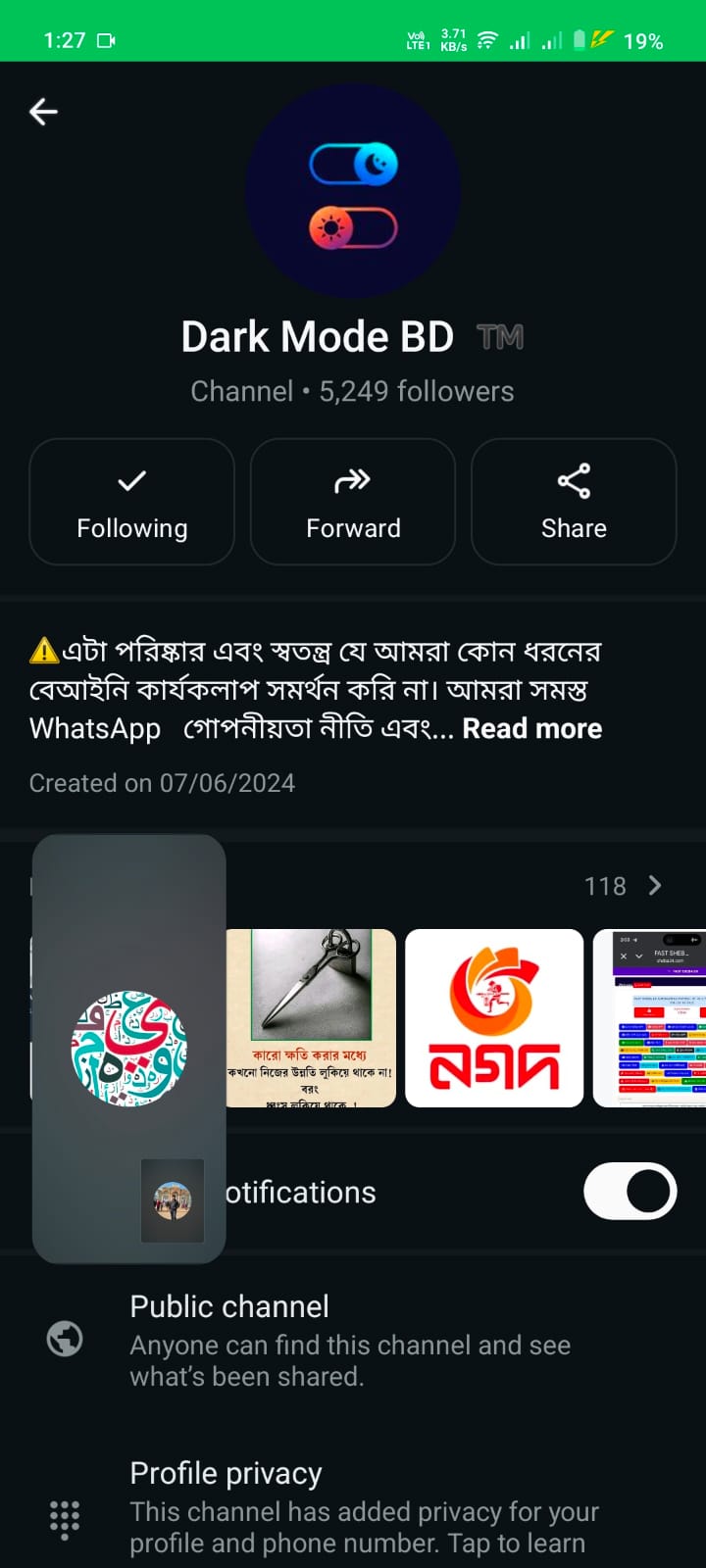Open the red Nagad logo media thumbnail

pos(494,1018)
